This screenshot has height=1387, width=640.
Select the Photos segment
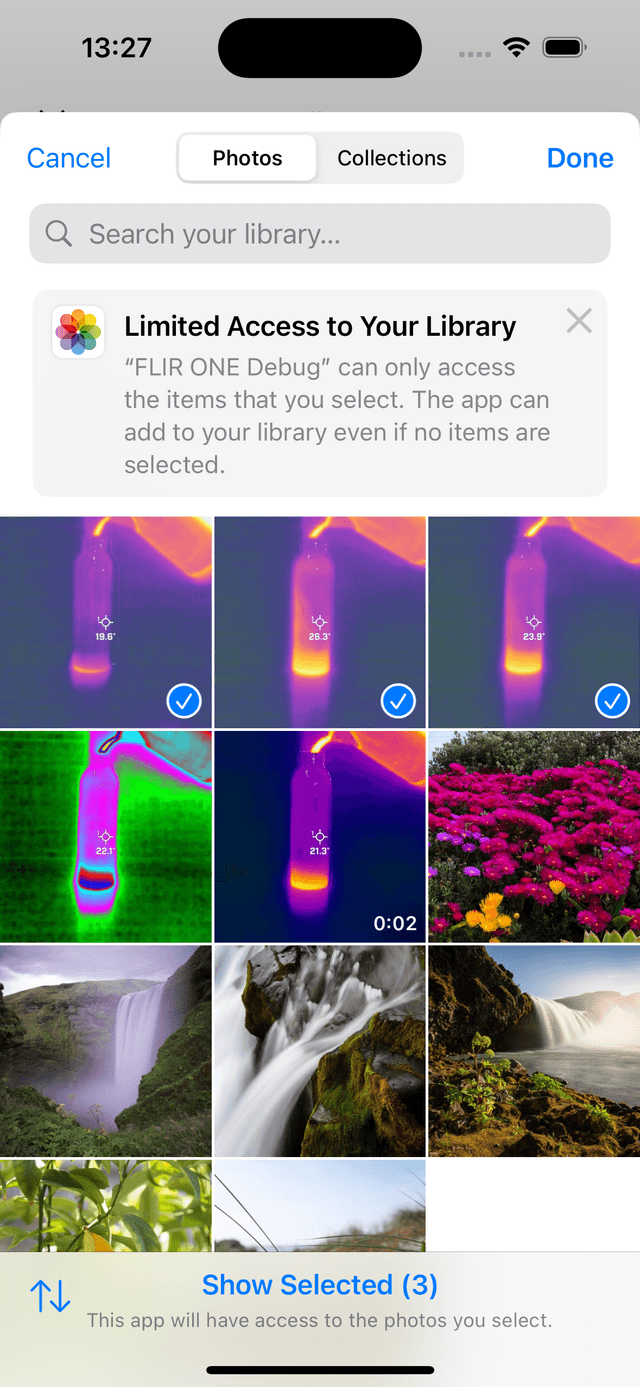[247, 158]
